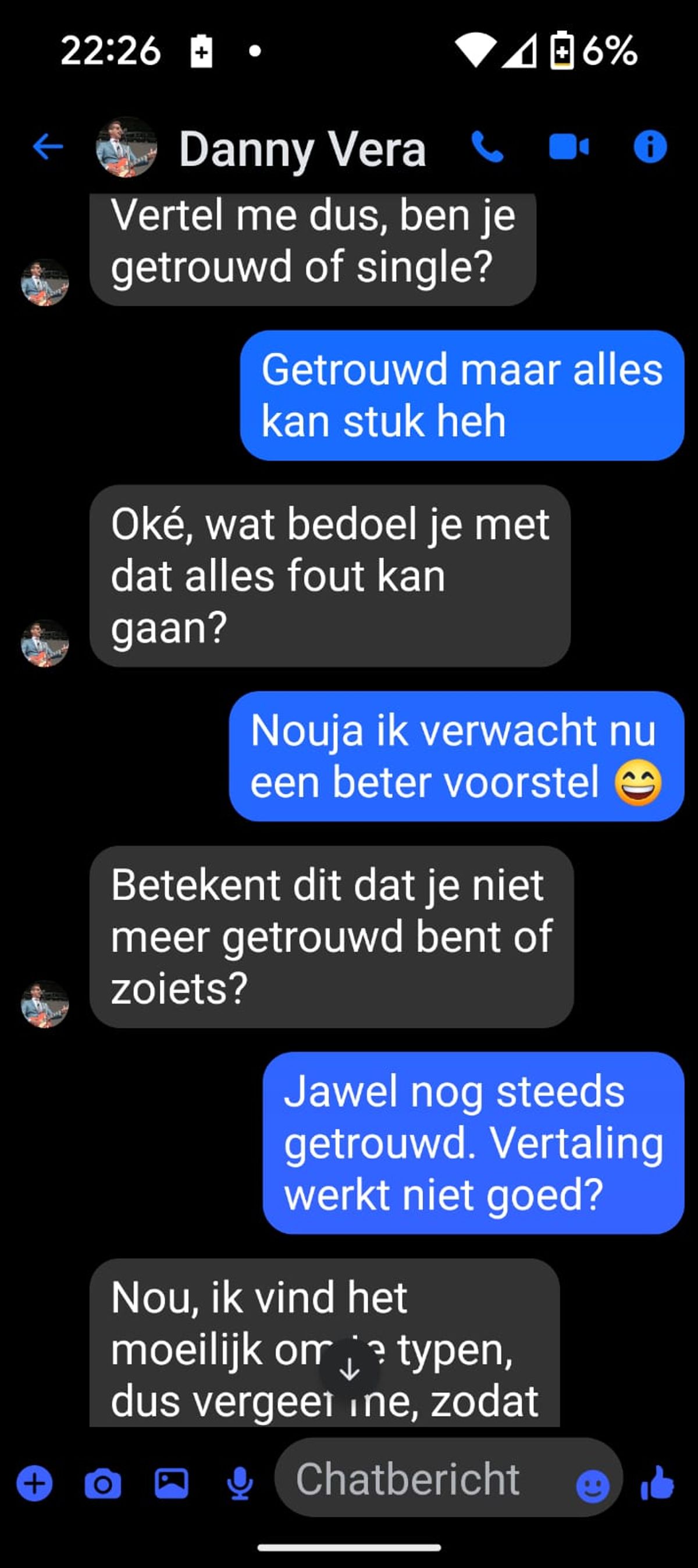Start a voice call with Danny Vera
698x1568 pixels.
(x=487, y=147)
